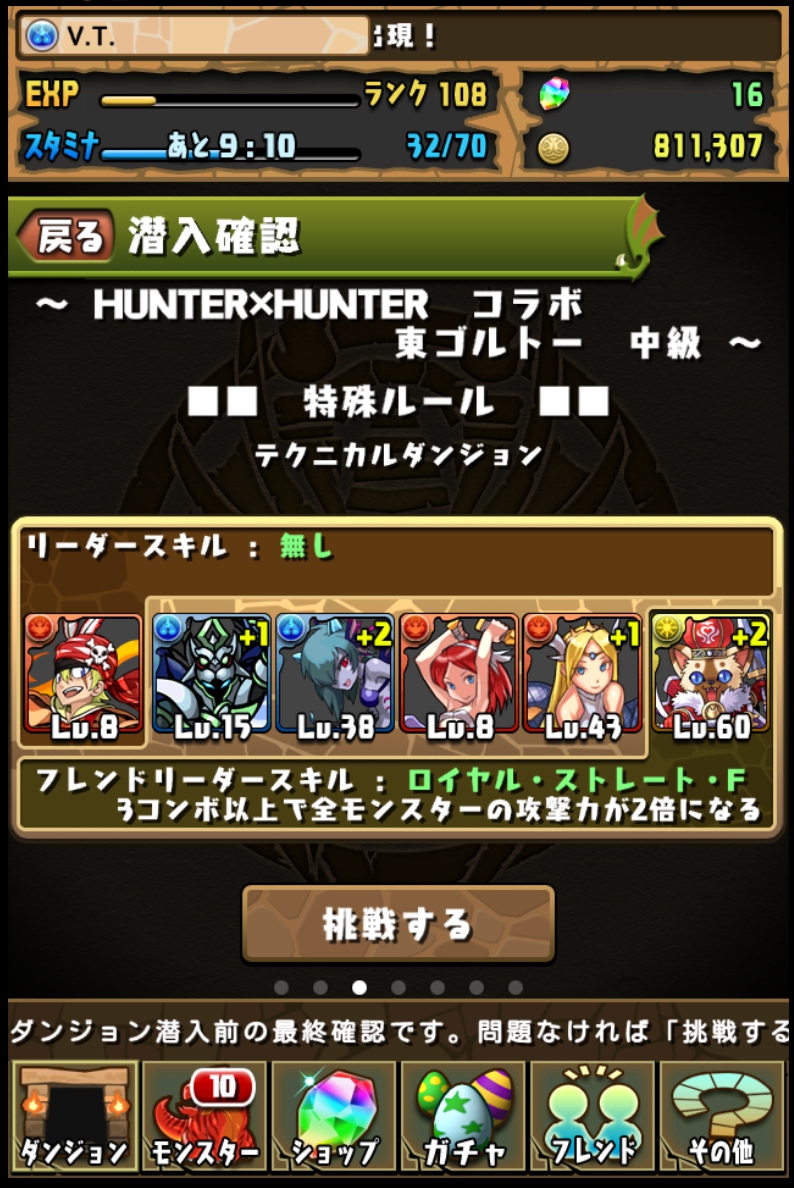Tap 挑戦する to start the dungeon
Screen dimensions: 794x1188
point(398,924)
